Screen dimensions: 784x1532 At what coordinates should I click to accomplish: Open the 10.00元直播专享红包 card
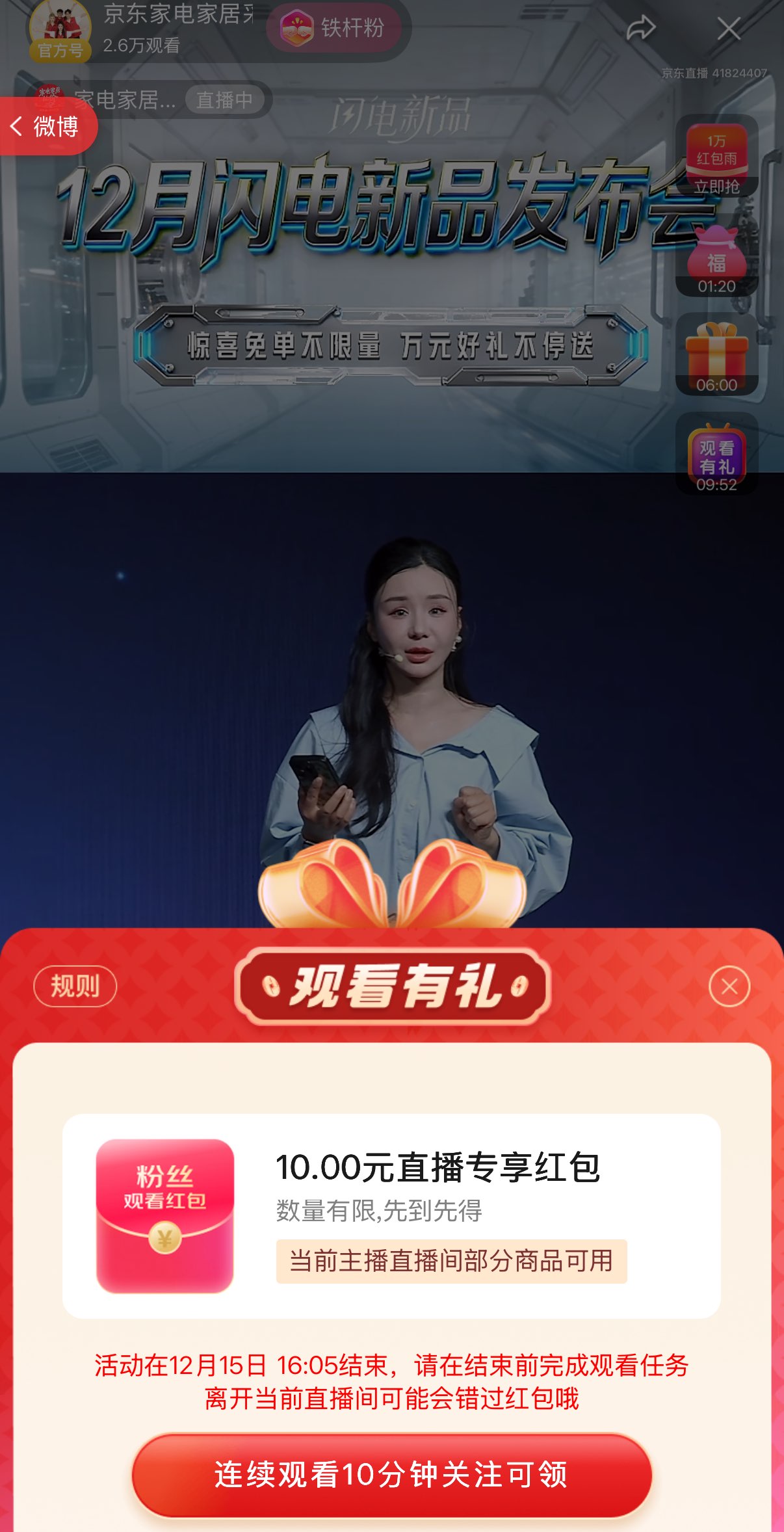(x=391, y=1216)
